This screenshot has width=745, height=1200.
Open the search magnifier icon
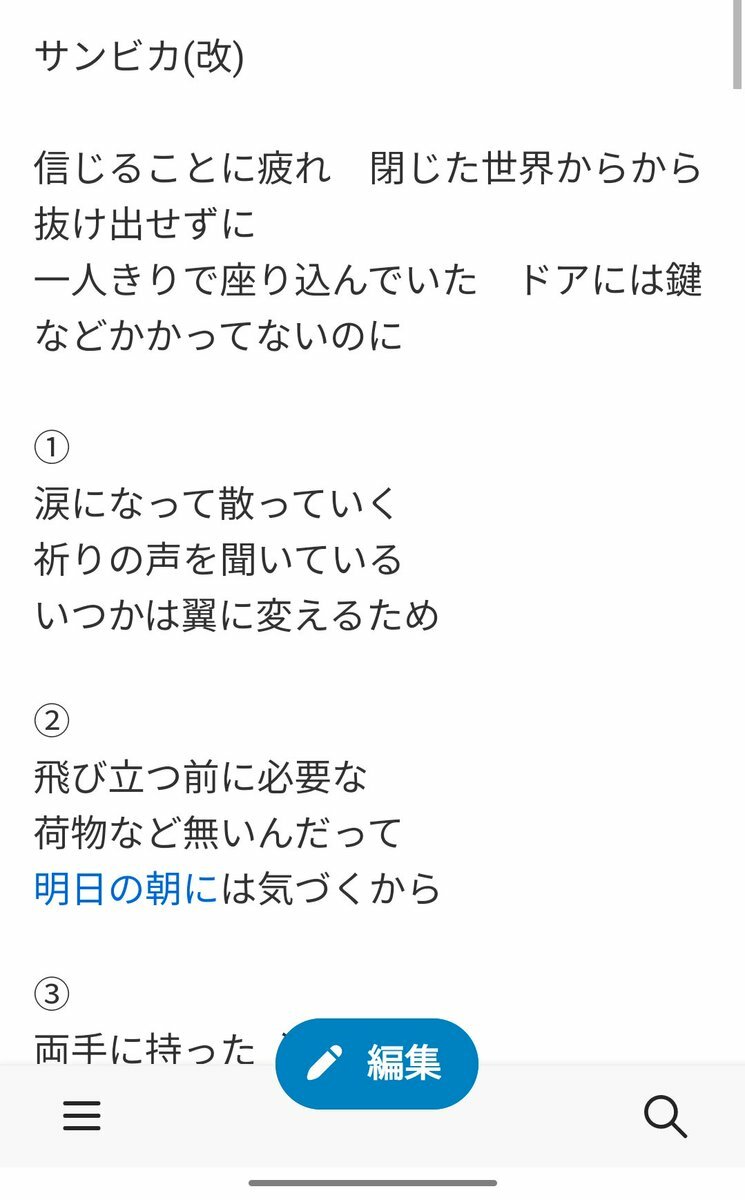point(665,1115)
